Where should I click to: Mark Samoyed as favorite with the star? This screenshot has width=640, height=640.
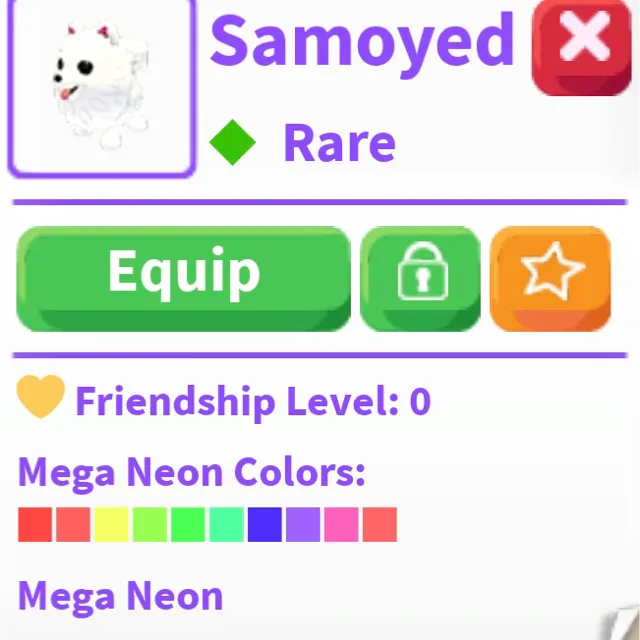click(551, 277)
